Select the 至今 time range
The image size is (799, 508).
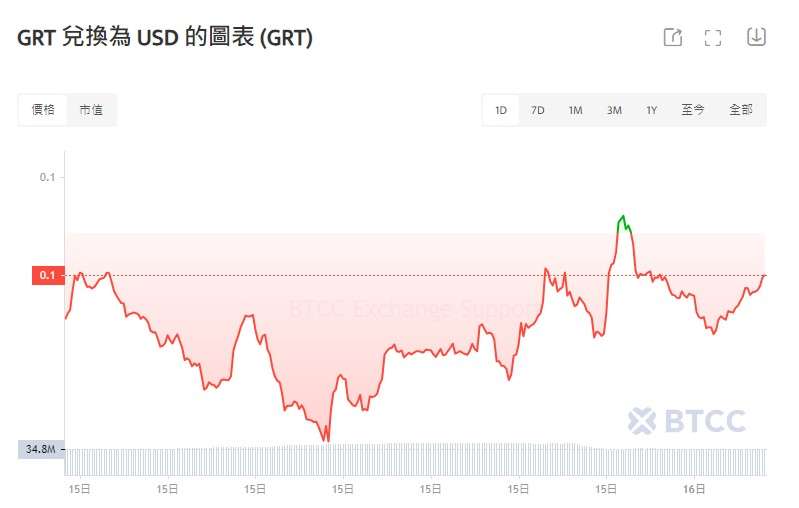coord(693,110)
